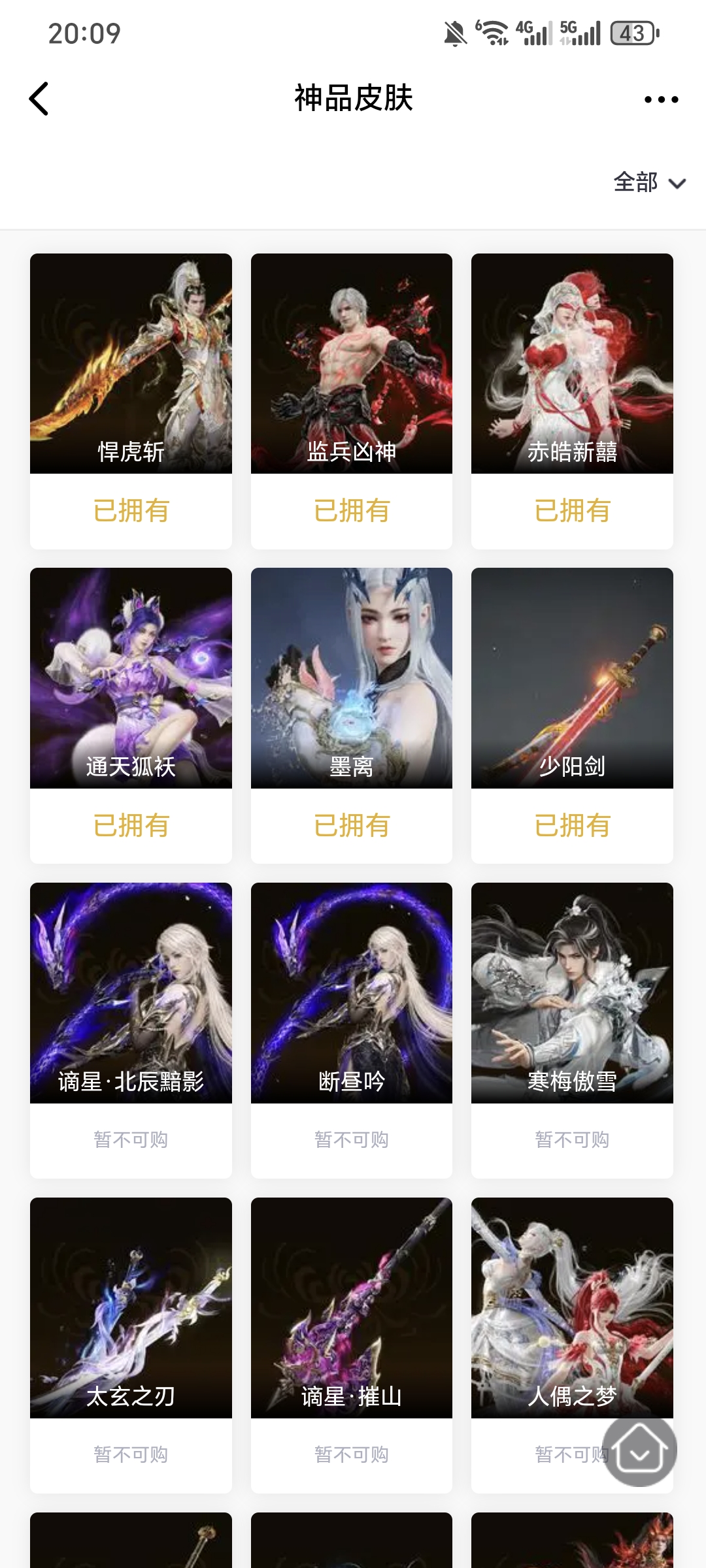The image size is (706, 1568).
Task: View the 谪星·摧山 weapon skin
Action: (352, 1308)
